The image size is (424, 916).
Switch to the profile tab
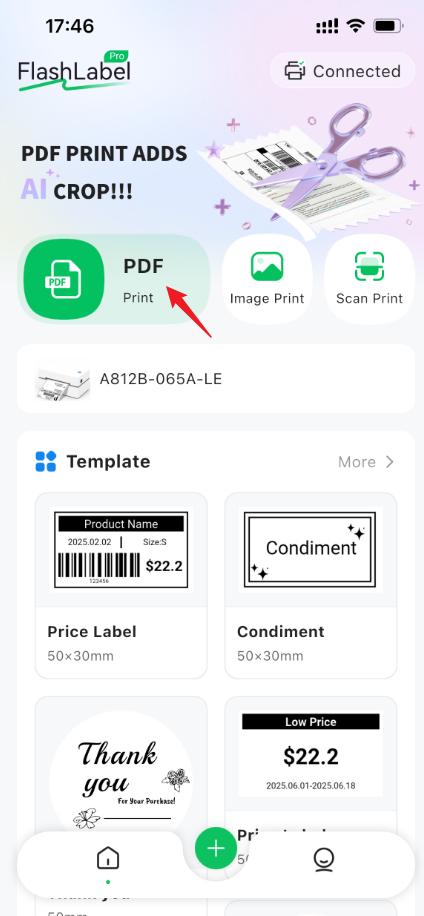324,859
